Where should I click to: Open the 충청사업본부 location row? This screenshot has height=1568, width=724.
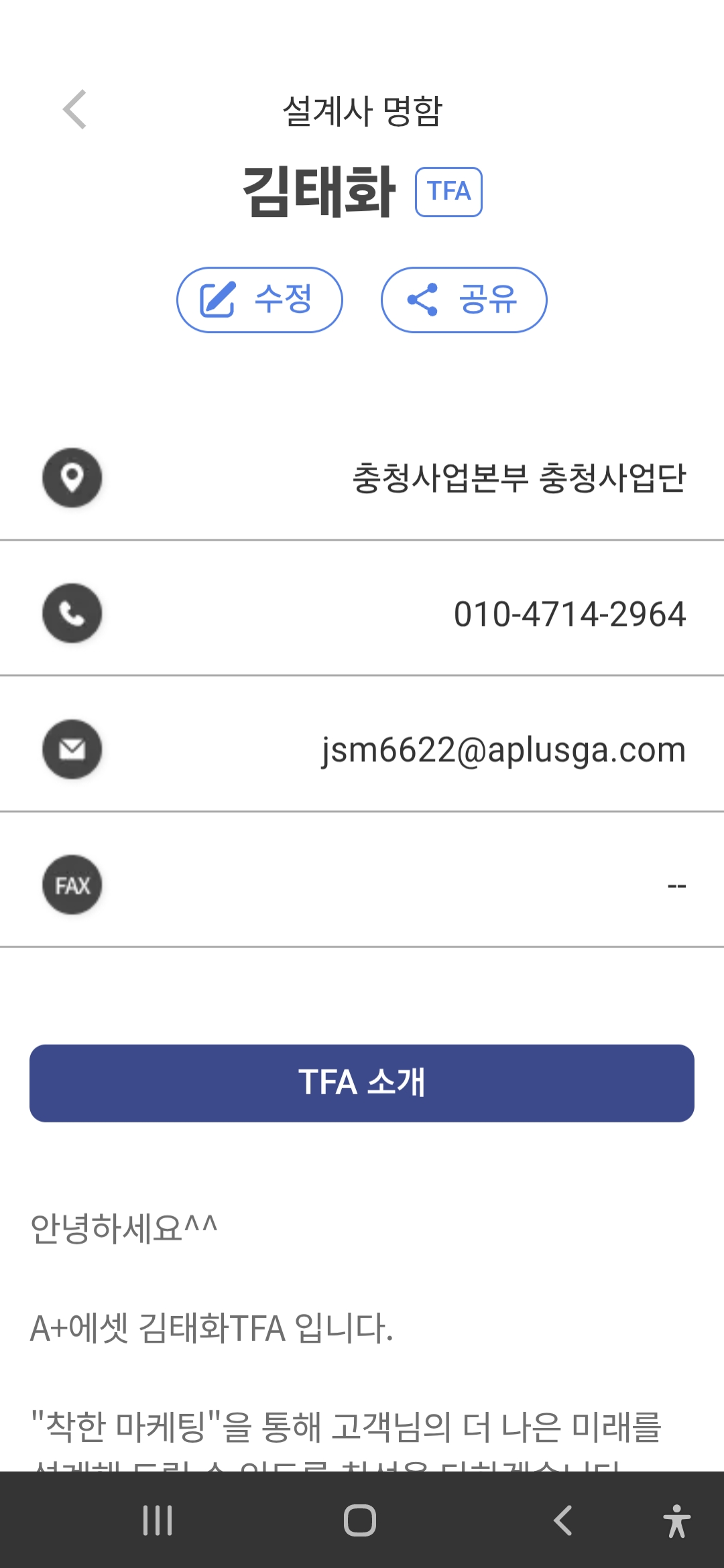click(x=518, y=478)
